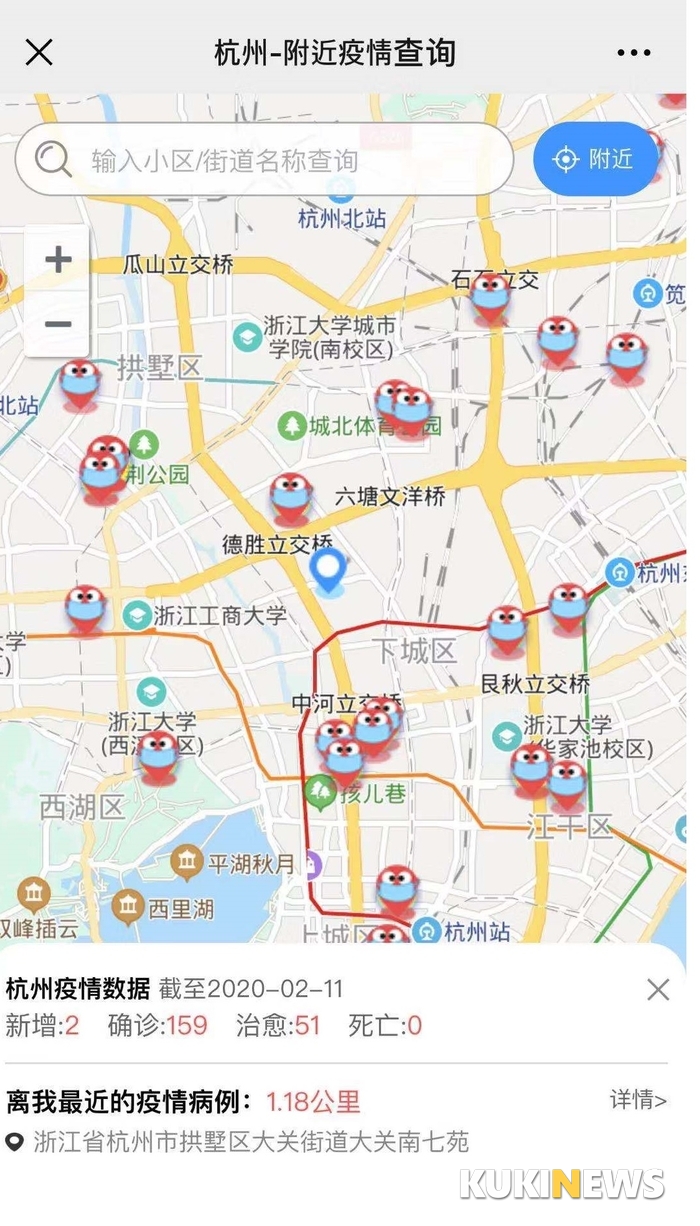This screenshot has height=1226, width=700.
Task: Select the case marker at 石石立交
Action: [x=490, y=298]
